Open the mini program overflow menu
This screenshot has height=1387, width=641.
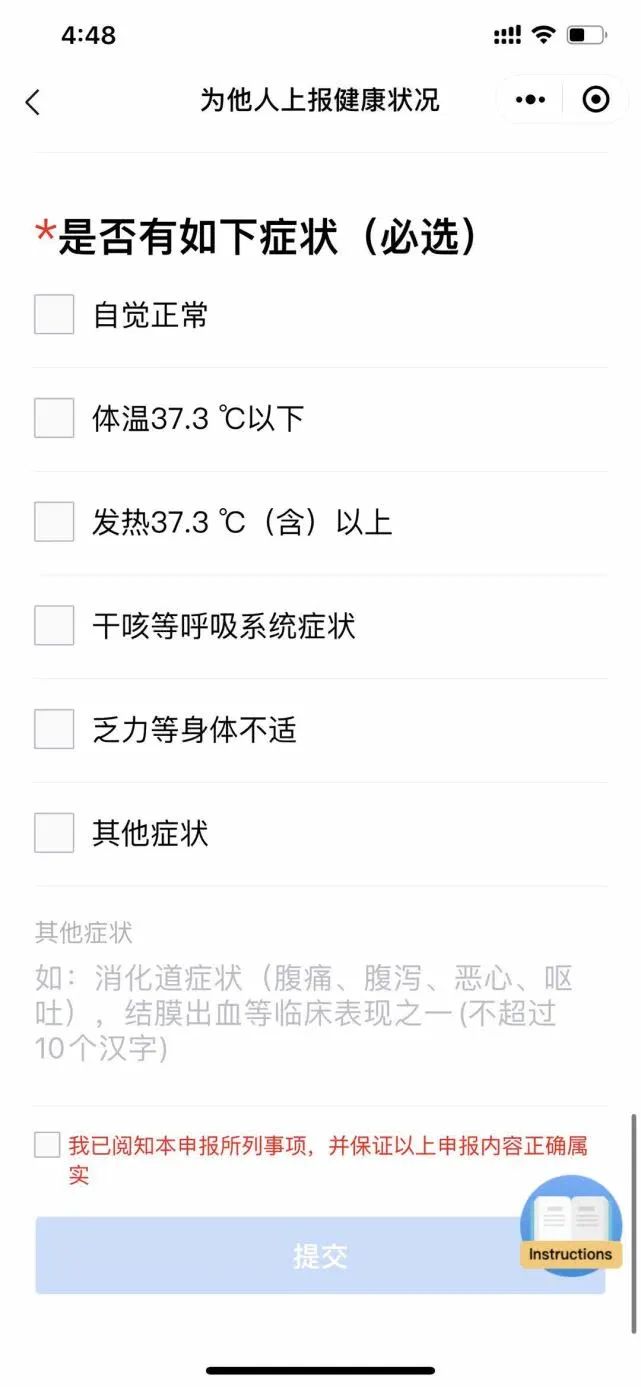coord(530,100)
